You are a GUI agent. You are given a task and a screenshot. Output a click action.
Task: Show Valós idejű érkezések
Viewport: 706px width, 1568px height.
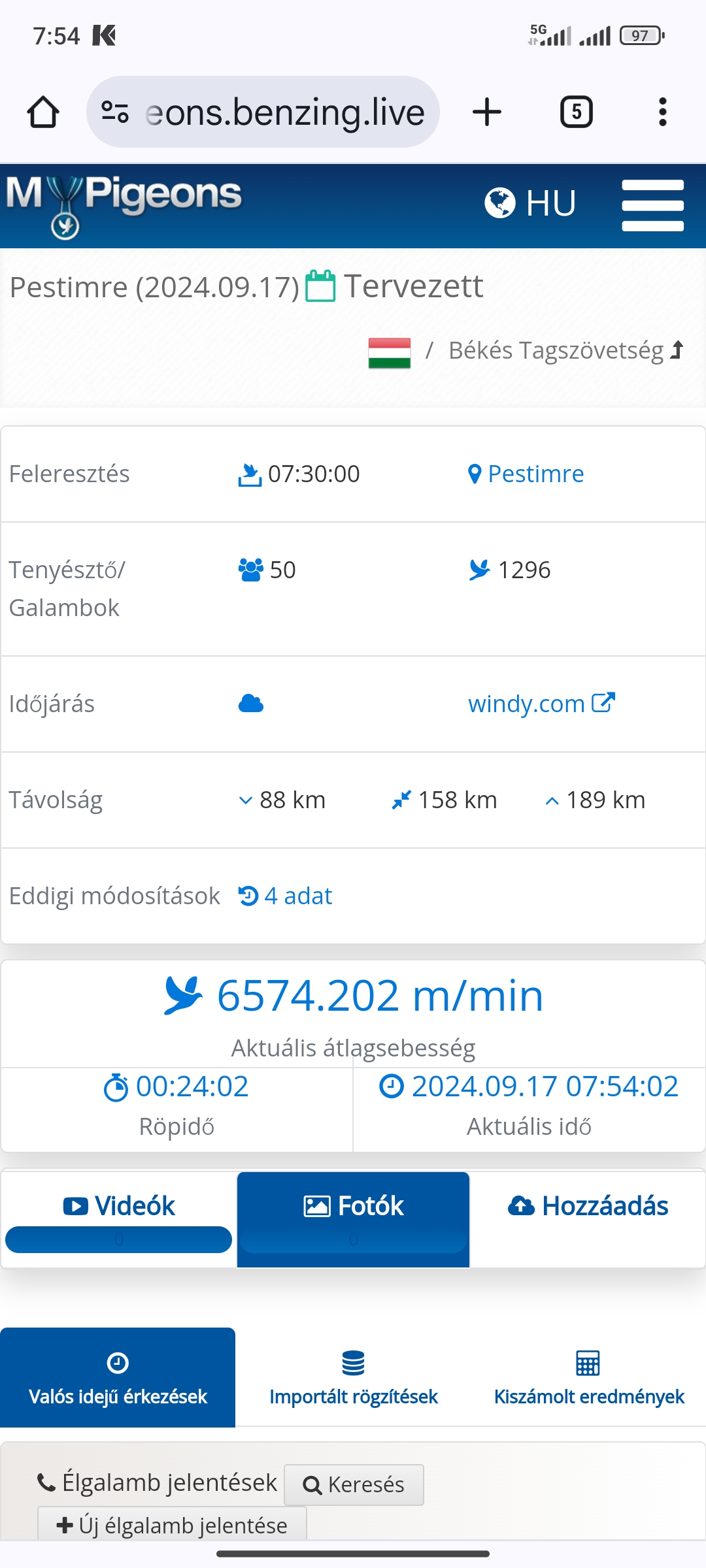[118, 1377]
